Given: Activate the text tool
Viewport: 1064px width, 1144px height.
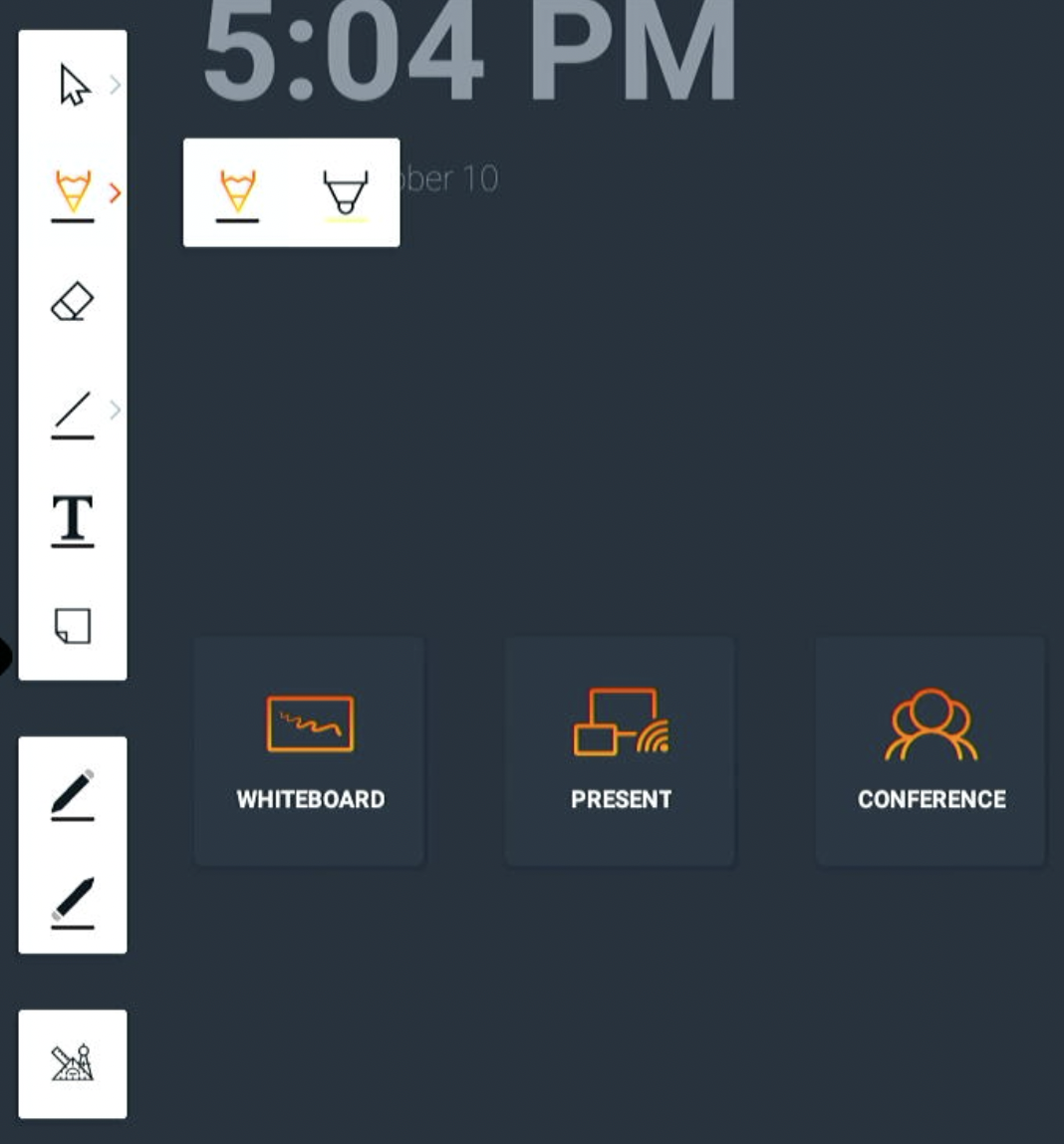Looking at the screenshot, I should 73,520.
